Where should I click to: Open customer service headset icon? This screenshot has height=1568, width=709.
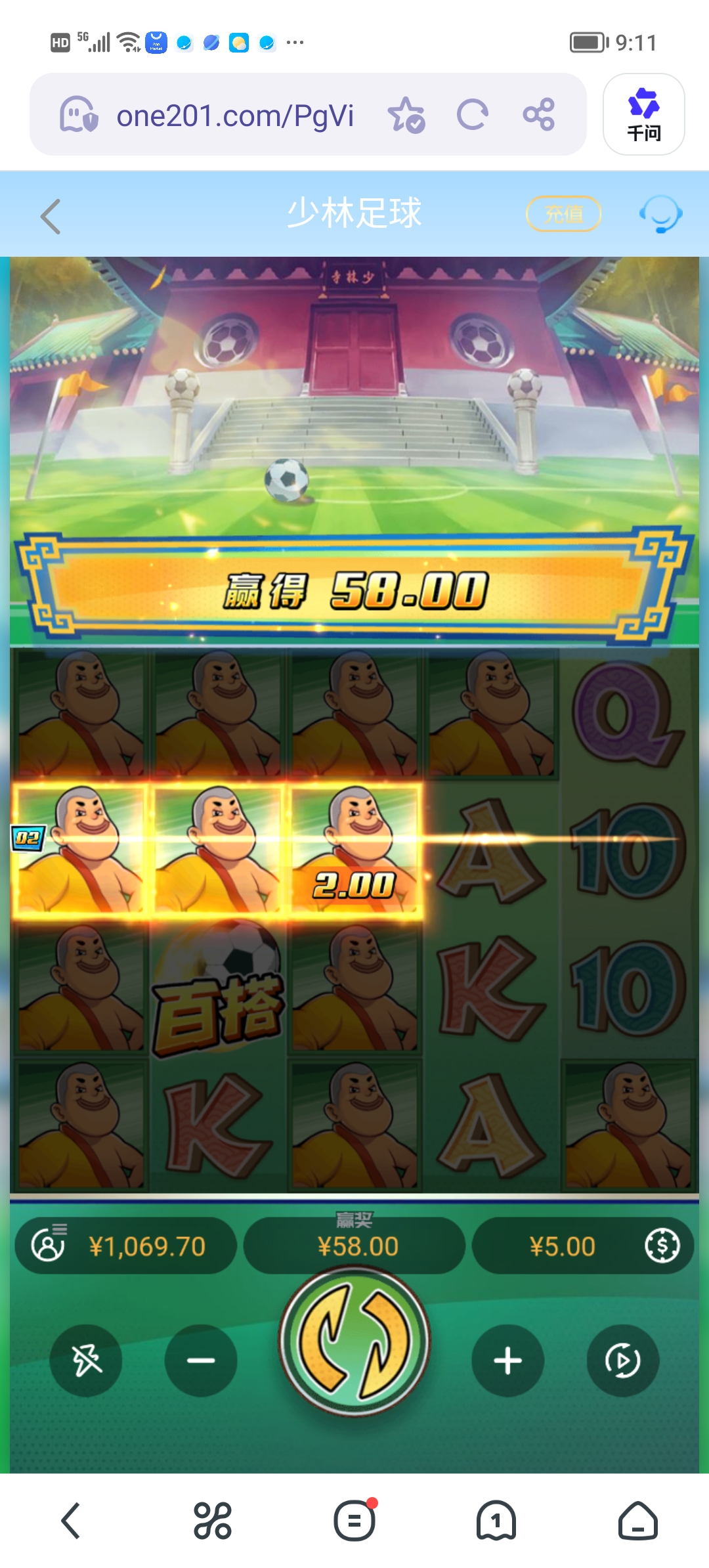(x=660, y=214)
